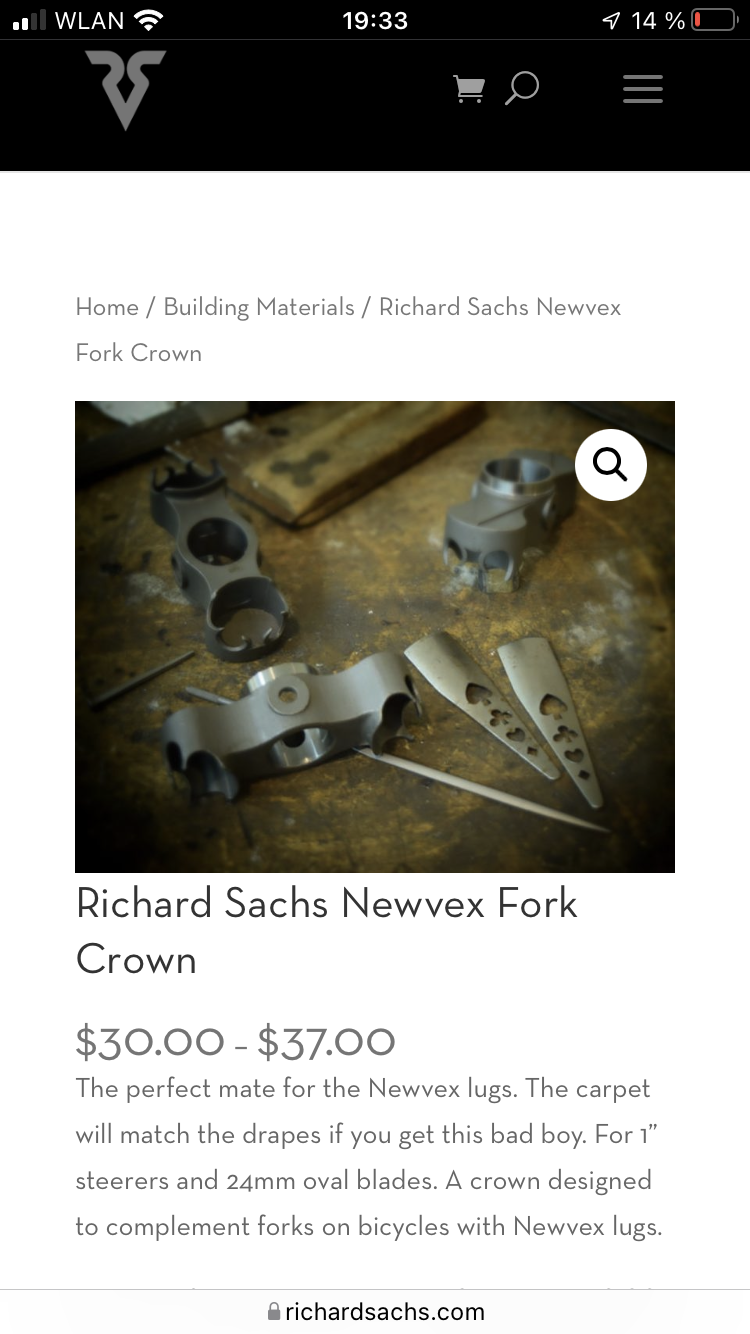Tap the richardsachs.com address bar

coord(375,1311)
